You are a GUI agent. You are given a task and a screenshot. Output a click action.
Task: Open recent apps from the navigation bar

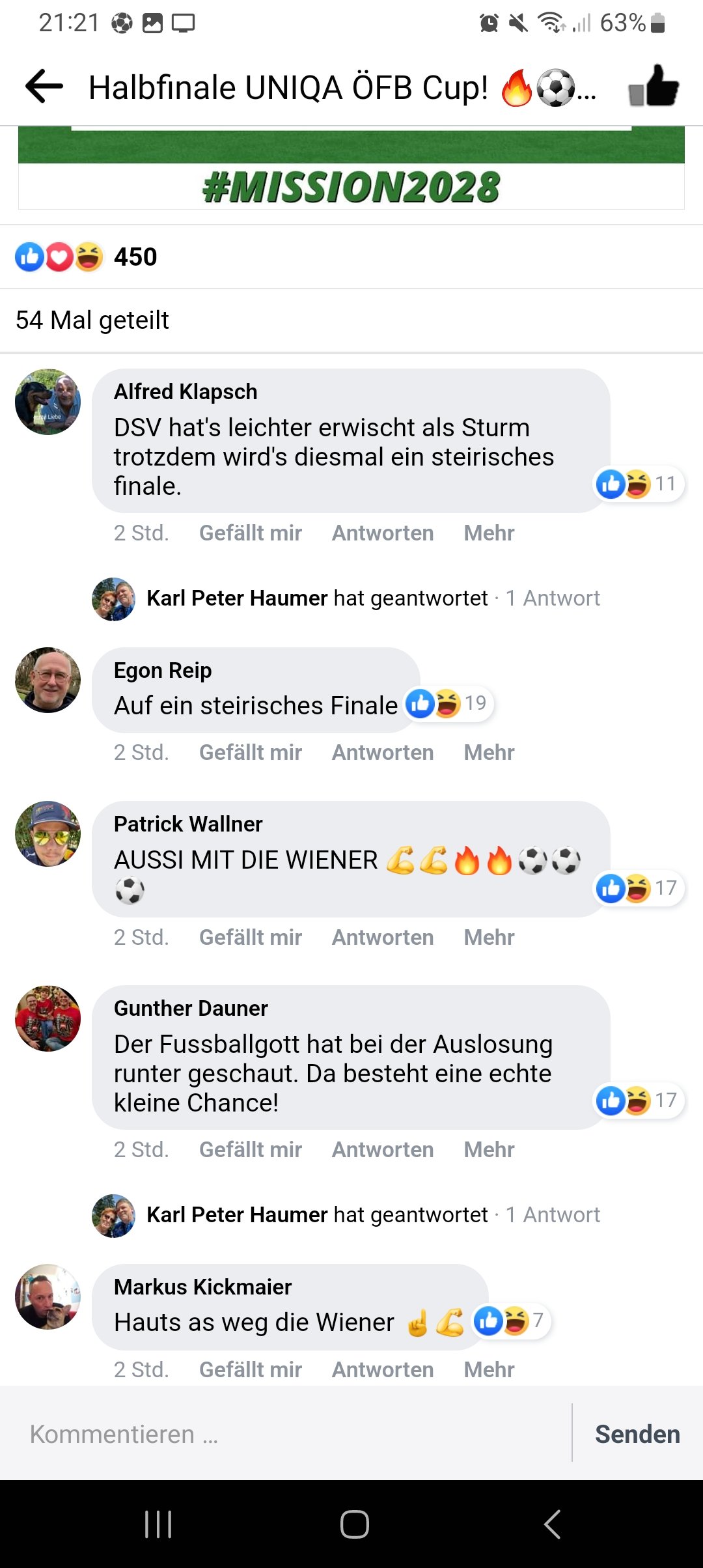point(158,1524)
